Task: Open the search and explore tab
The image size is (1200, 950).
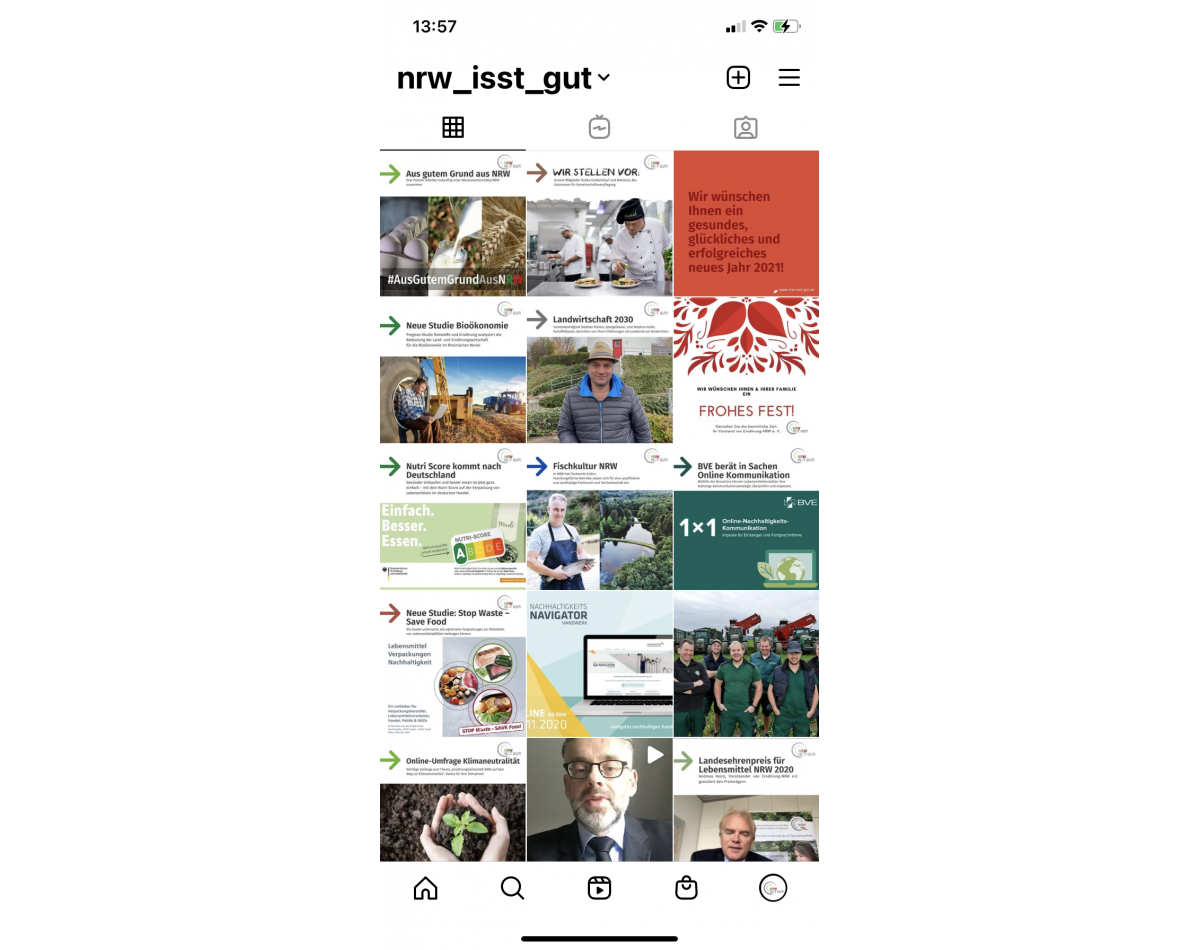Action: 512,888
